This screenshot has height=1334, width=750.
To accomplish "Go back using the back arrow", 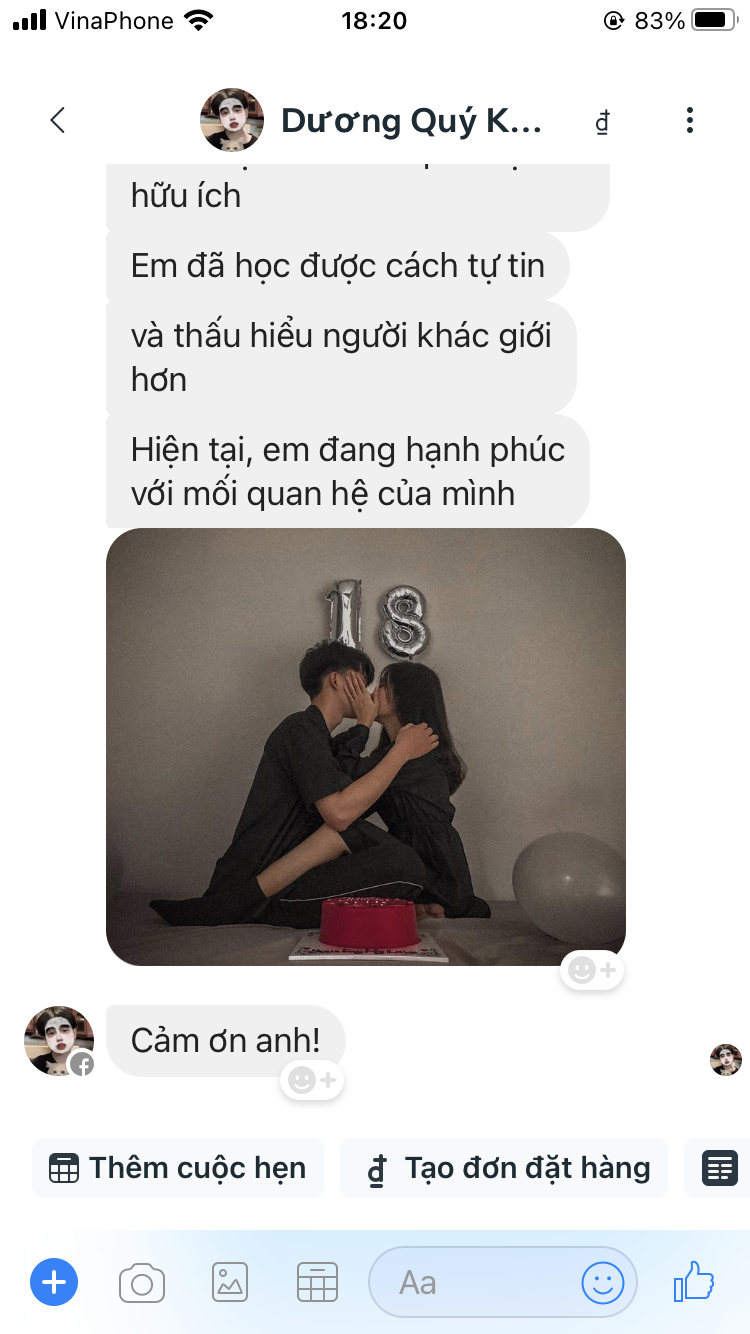I will pyautogui.click(x=57, y=121).
